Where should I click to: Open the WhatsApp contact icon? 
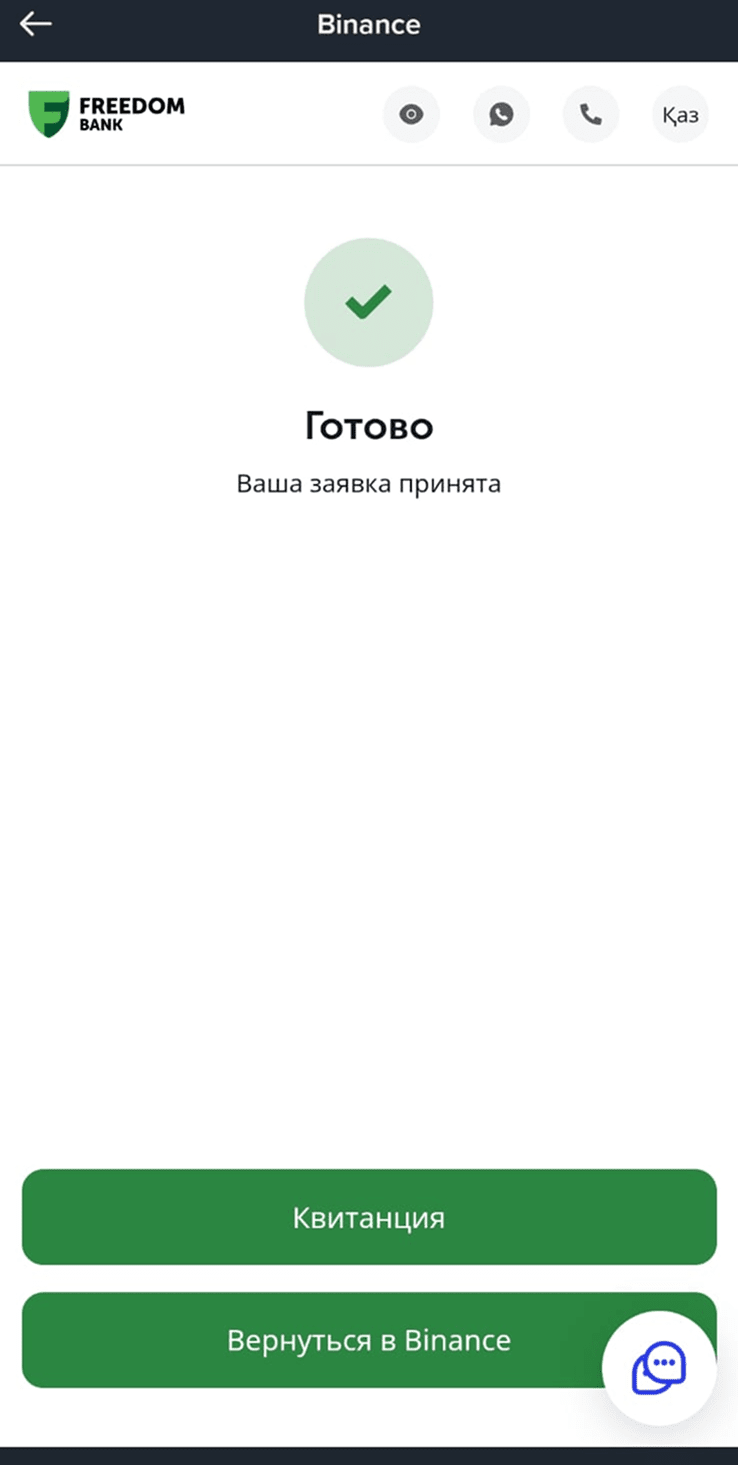click(x=501, y=115)
